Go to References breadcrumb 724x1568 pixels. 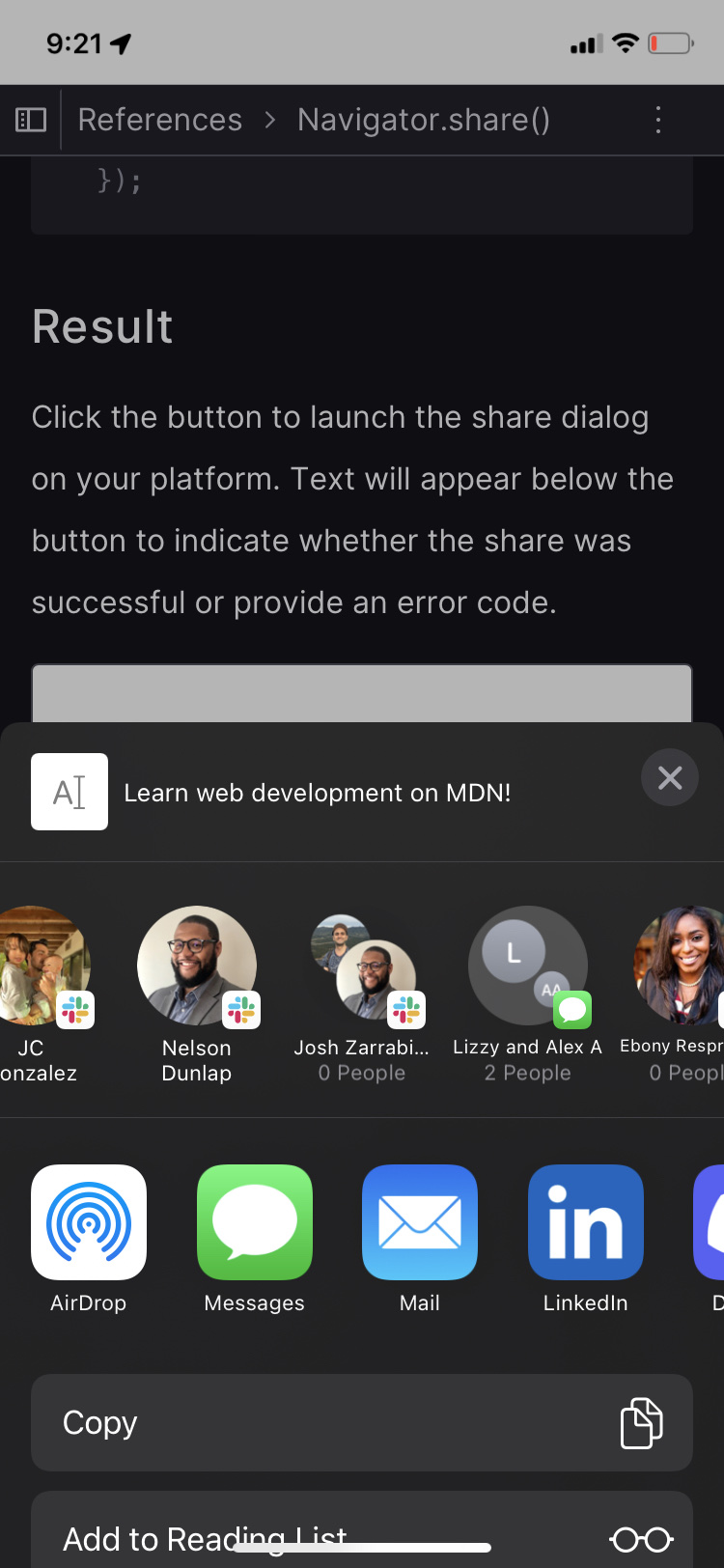160,120
